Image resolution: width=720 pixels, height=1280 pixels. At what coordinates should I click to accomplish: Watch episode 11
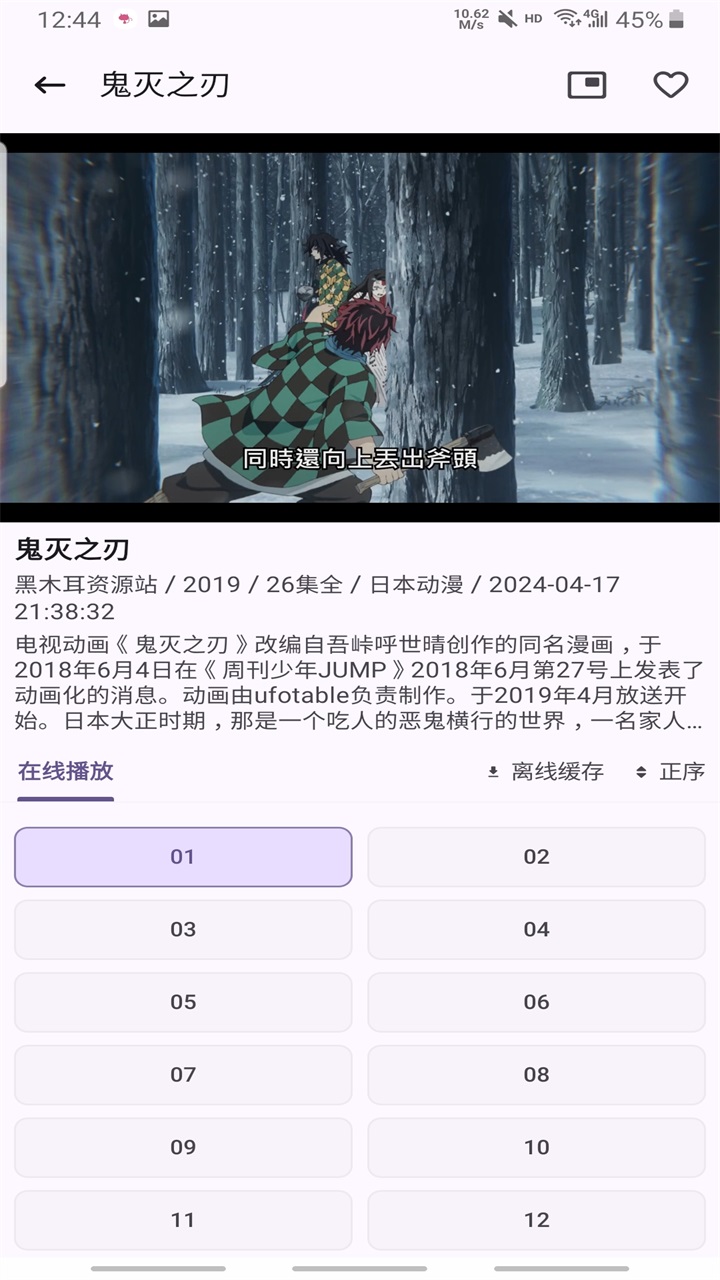click(x=183, y=1219)
